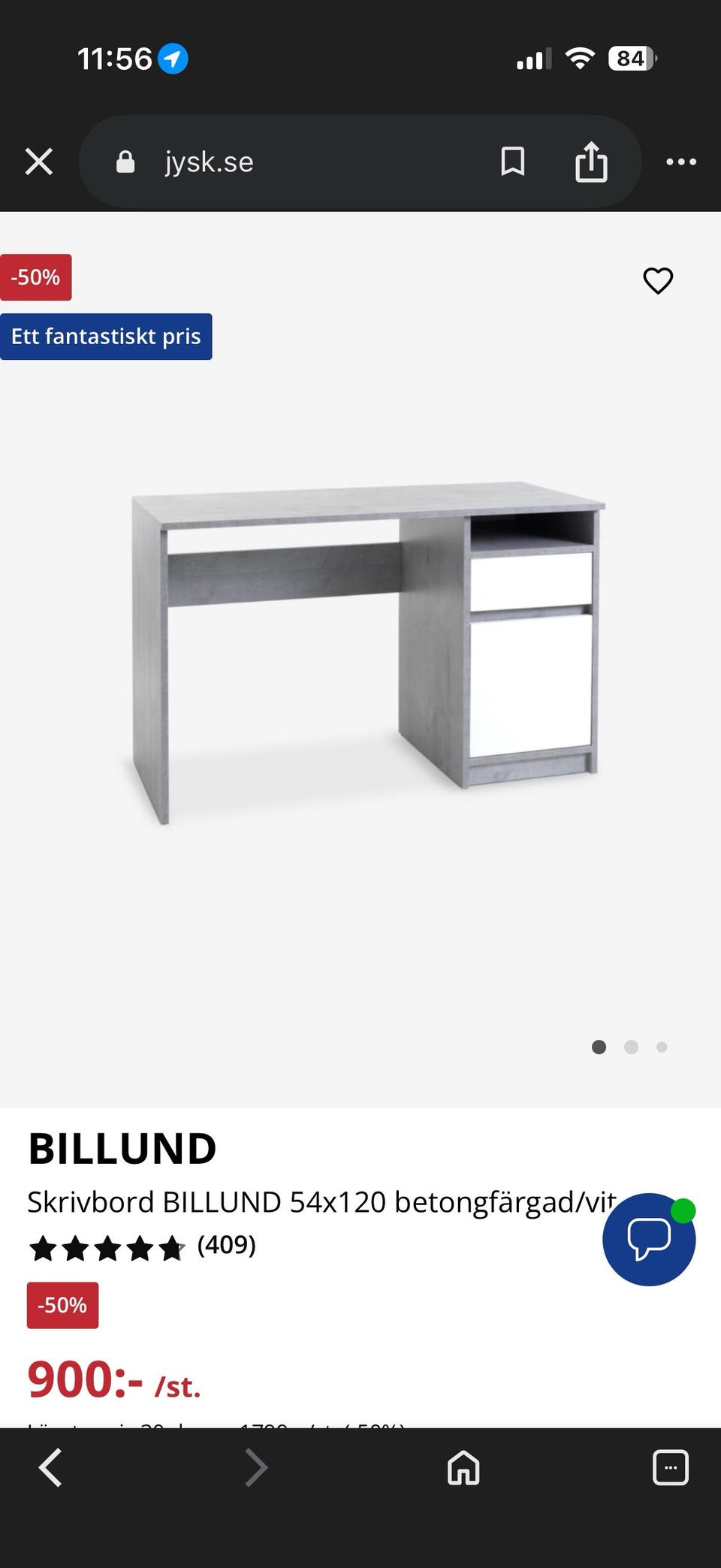The height and width of the screenshot is (1568, 721).
Task: Tap the bookmark icon in the address bar
Action: point(513,162)
